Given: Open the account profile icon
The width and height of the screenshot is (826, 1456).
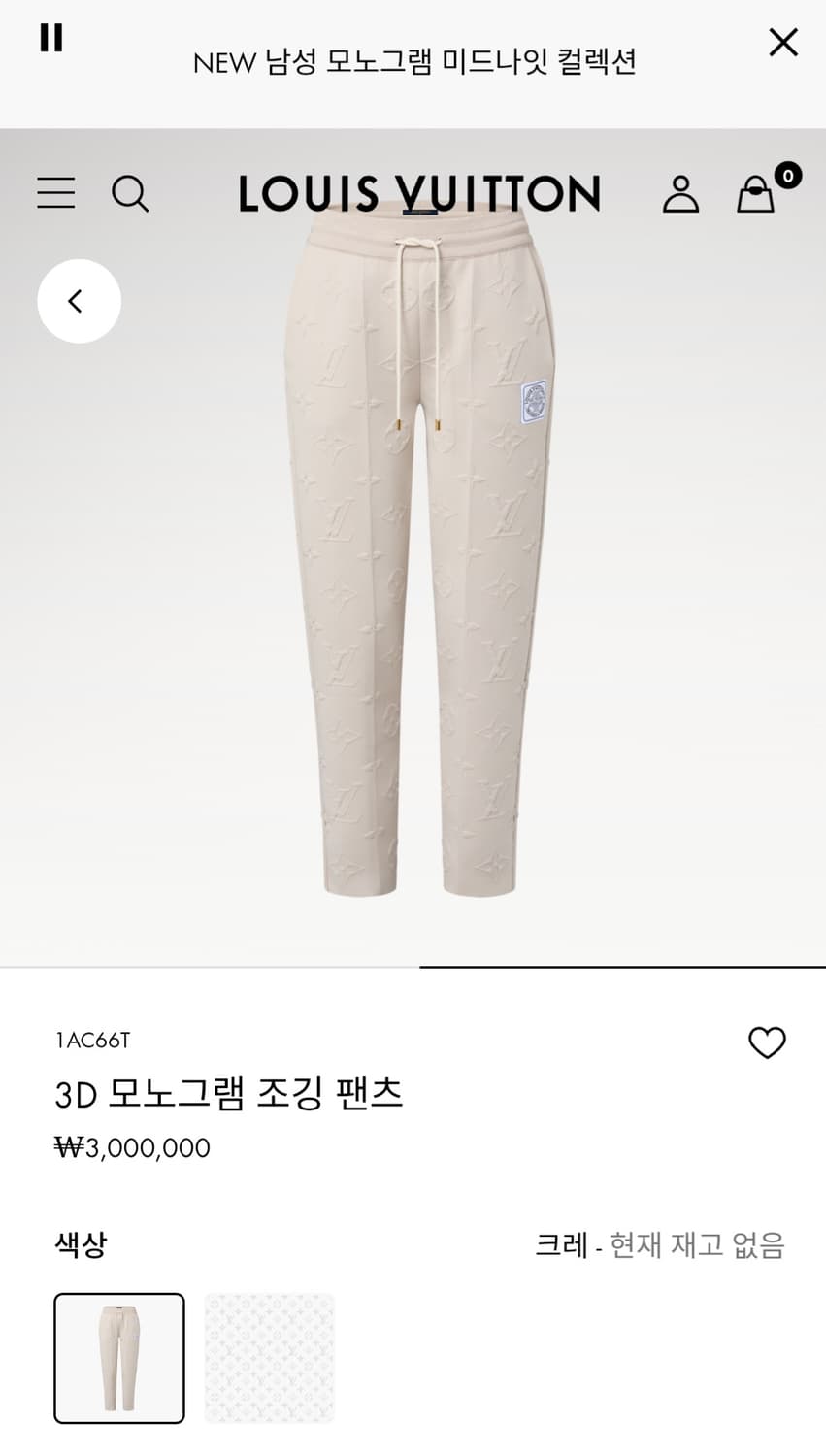Looking at the screenshot, I should coord(681,193).
